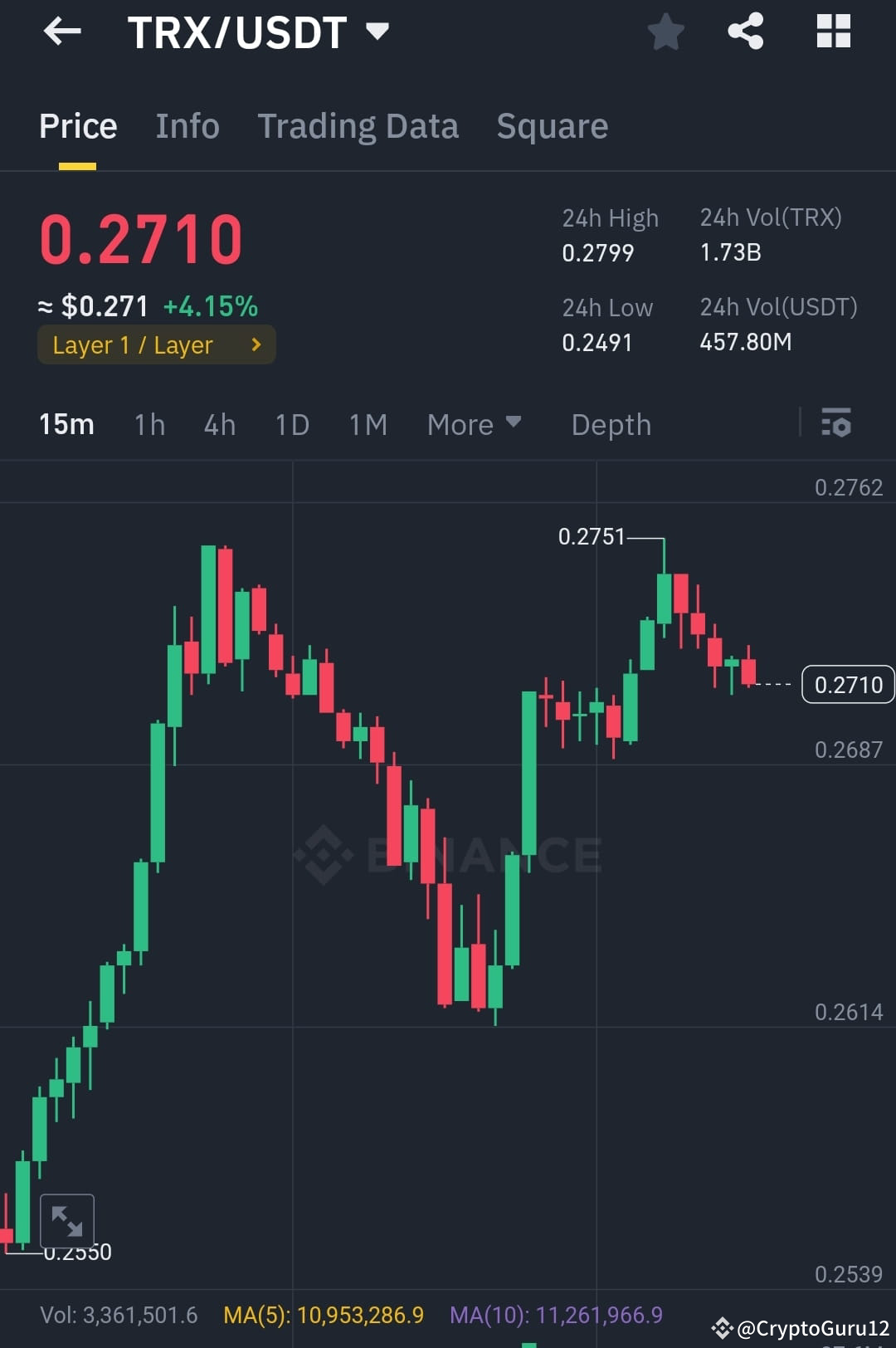Tap the back arrow to exit chart
Viewport: 896px width, 1348px height.
pos(62,32)
